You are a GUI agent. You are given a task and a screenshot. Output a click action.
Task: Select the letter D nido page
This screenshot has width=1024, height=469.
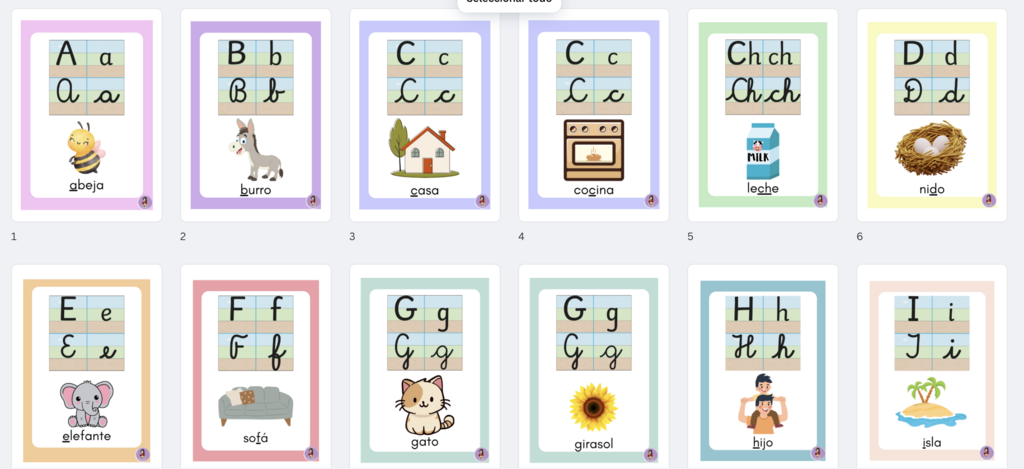932,115
